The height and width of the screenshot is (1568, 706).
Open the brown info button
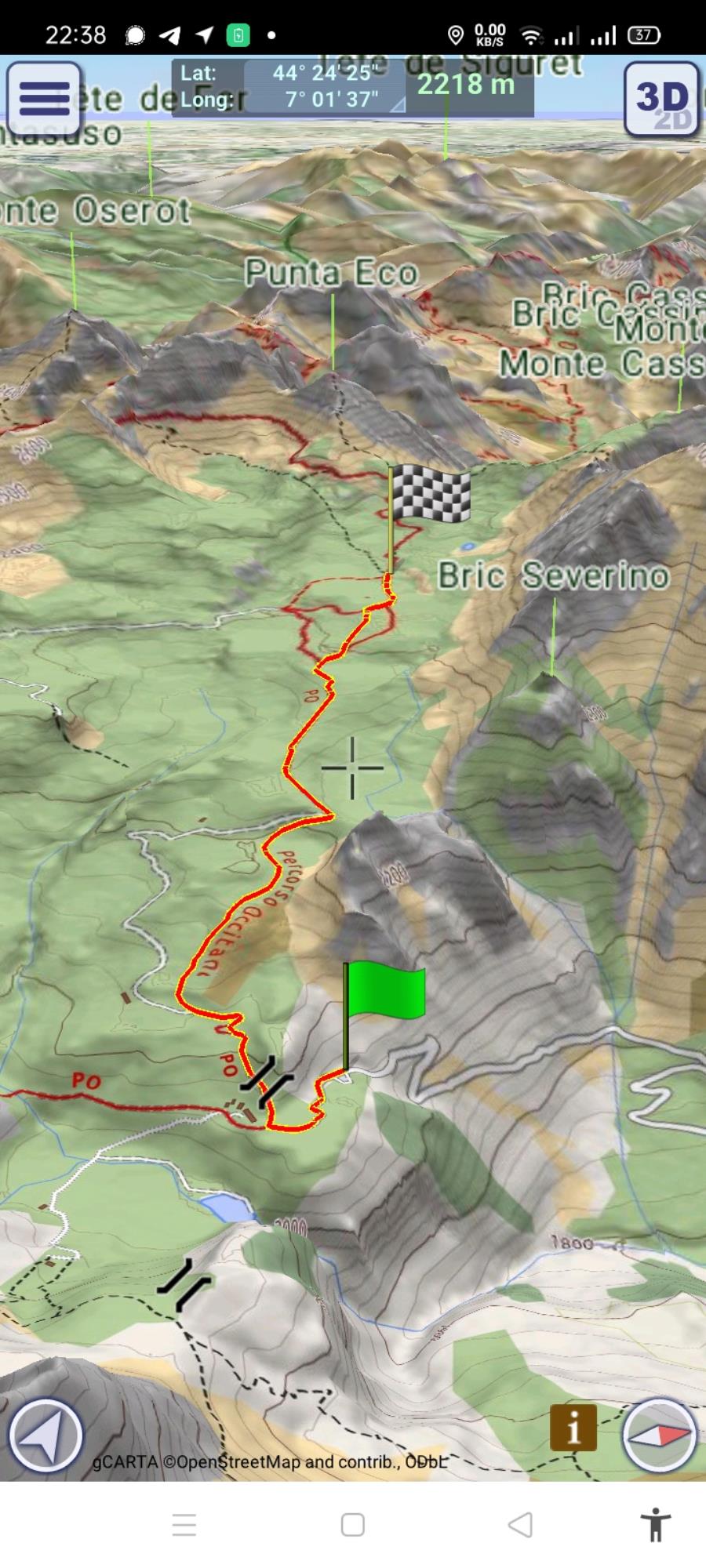[x=573, y=1427]
